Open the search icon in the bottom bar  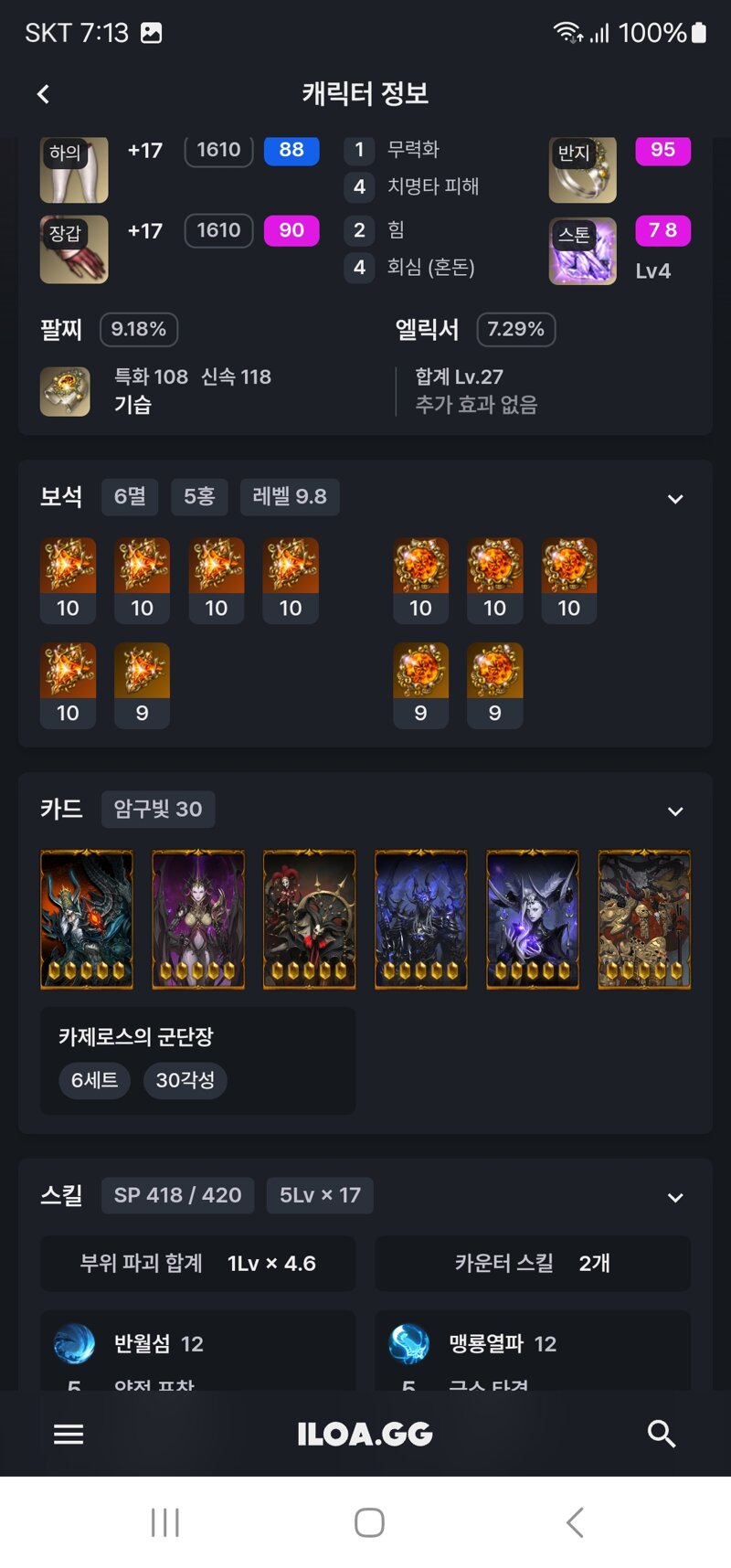tap(662, 1434)
